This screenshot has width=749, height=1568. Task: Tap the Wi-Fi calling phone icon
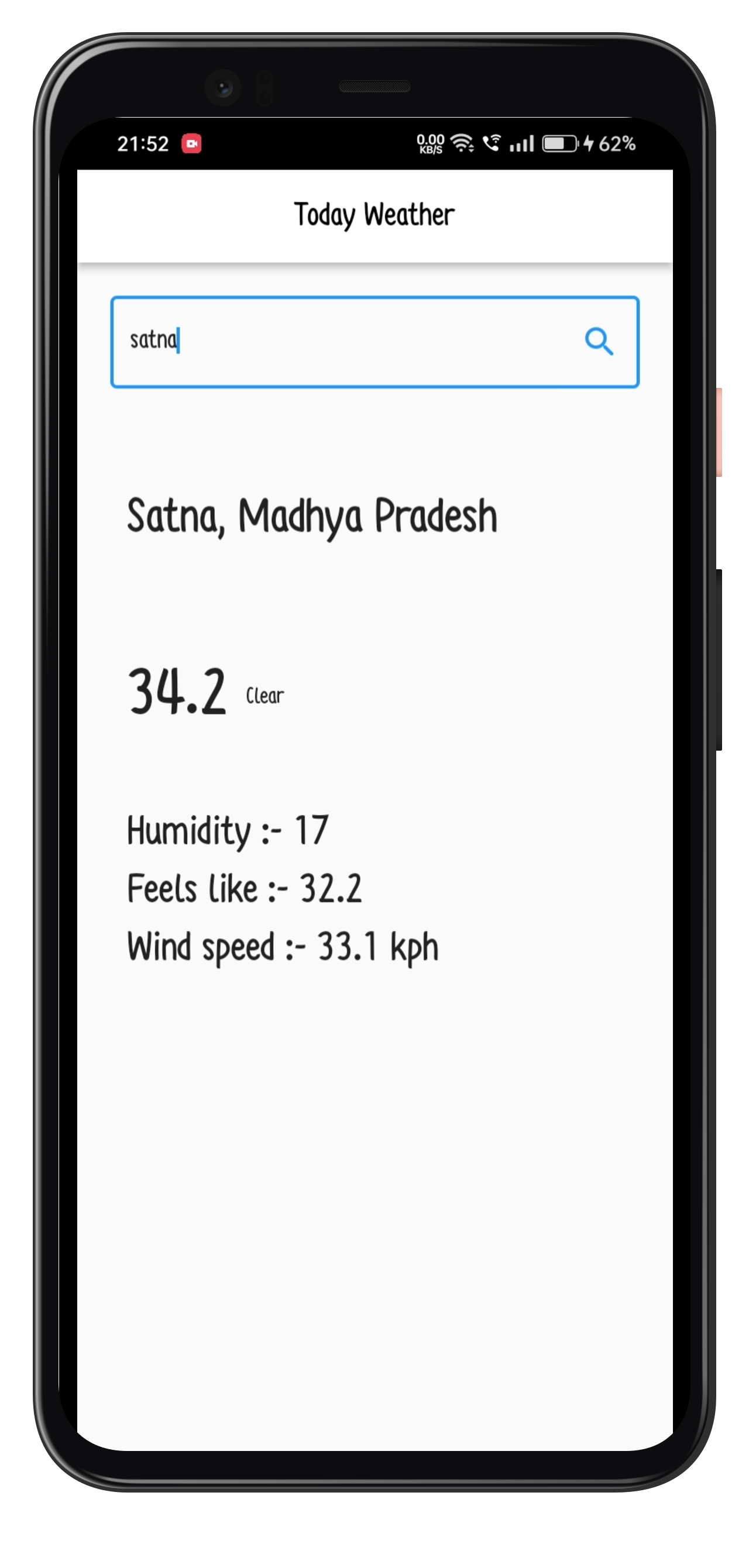tap(491, 143)
